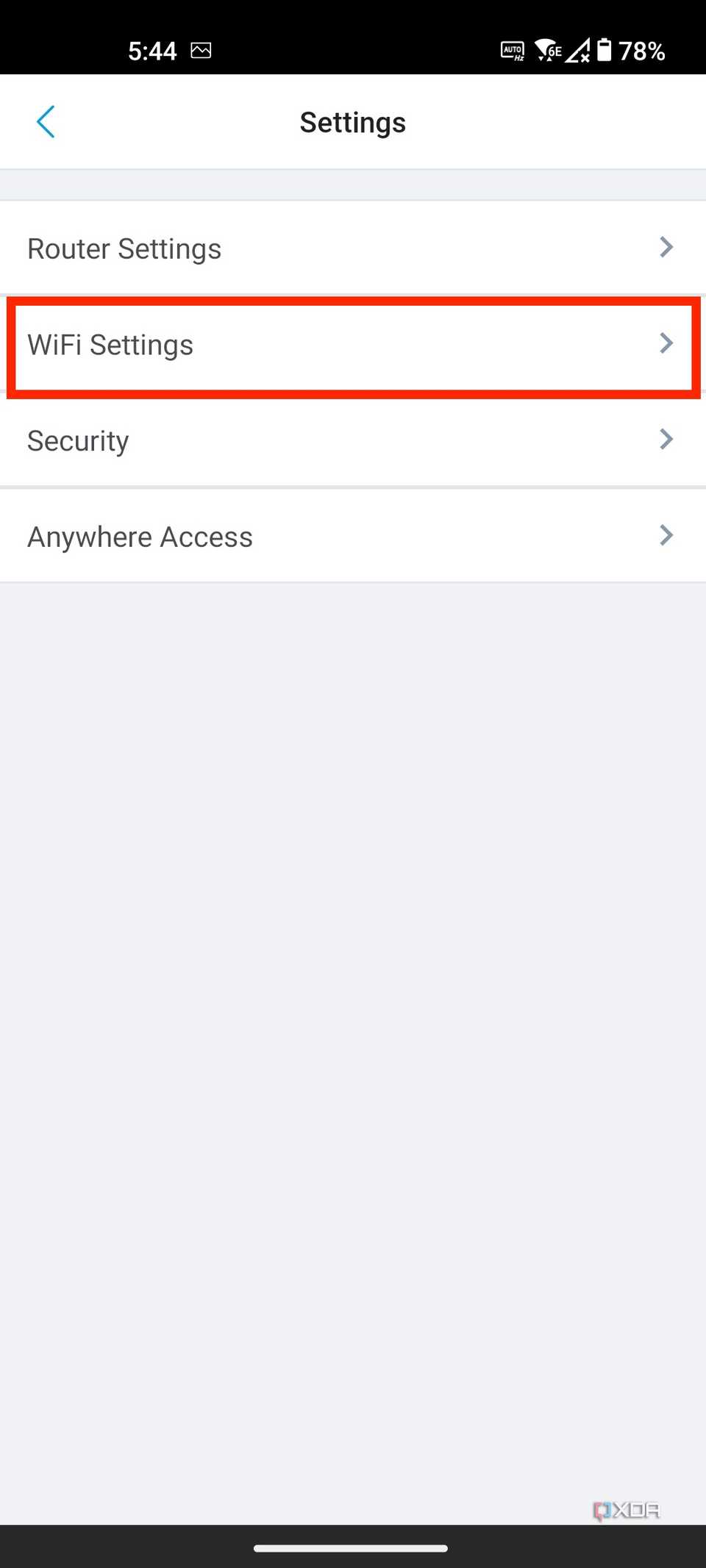The image size is (706, 1568).
Task: Click the battery indicator icon
Action: (x=605, y=50)
